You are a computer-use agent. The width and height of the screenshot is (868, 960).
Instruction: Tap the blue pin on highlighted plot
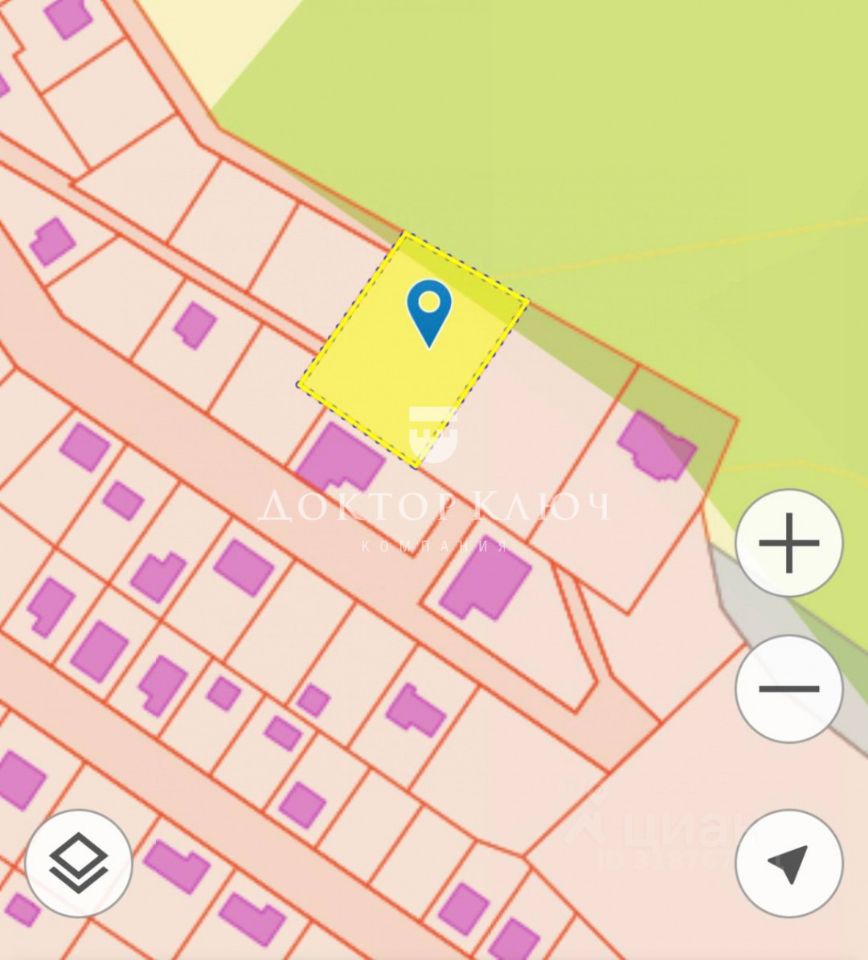429,310
